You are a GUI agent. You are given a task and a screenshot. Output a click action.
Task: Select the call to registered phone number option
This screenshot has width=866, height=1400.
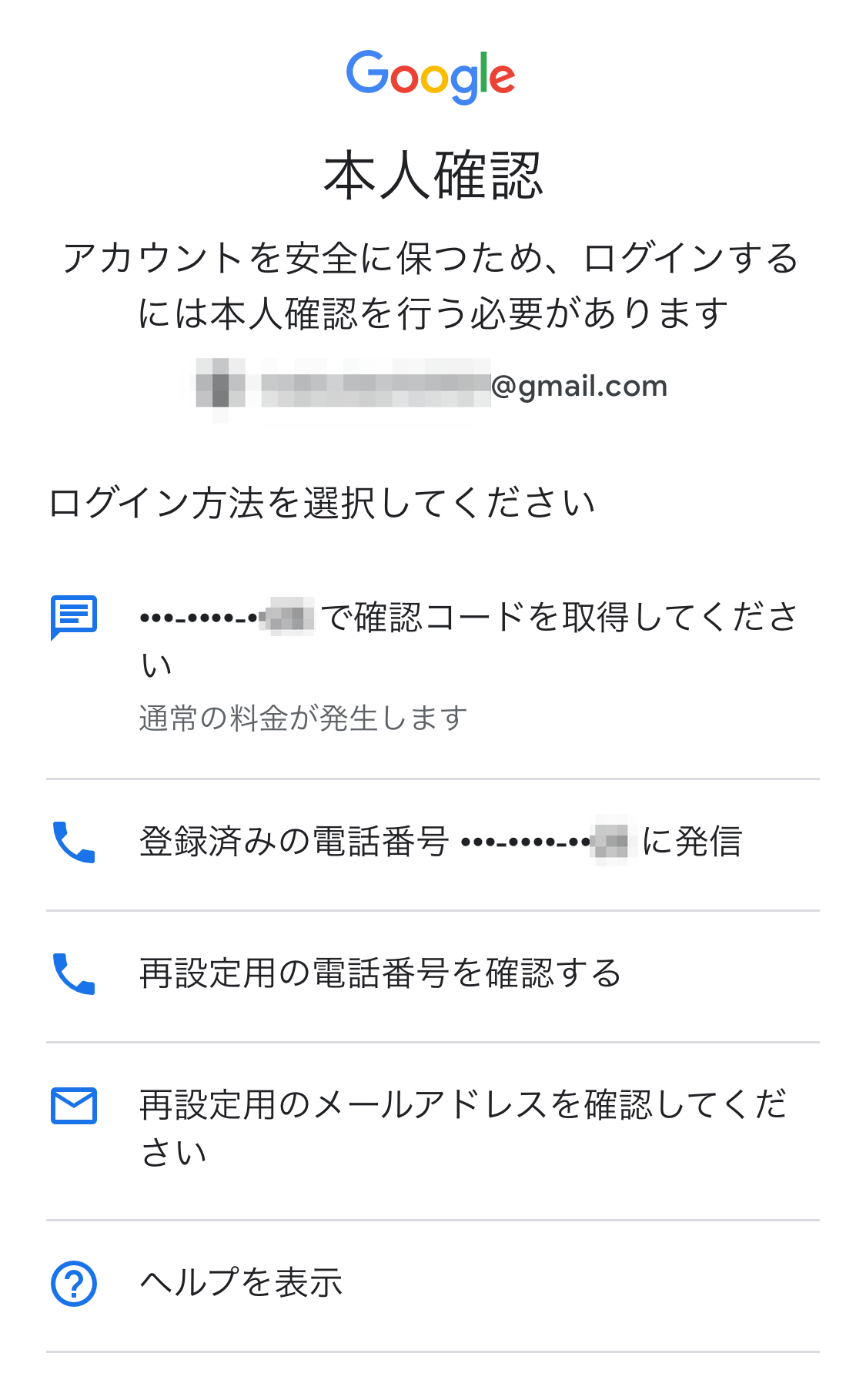click(x=433, y=843)
